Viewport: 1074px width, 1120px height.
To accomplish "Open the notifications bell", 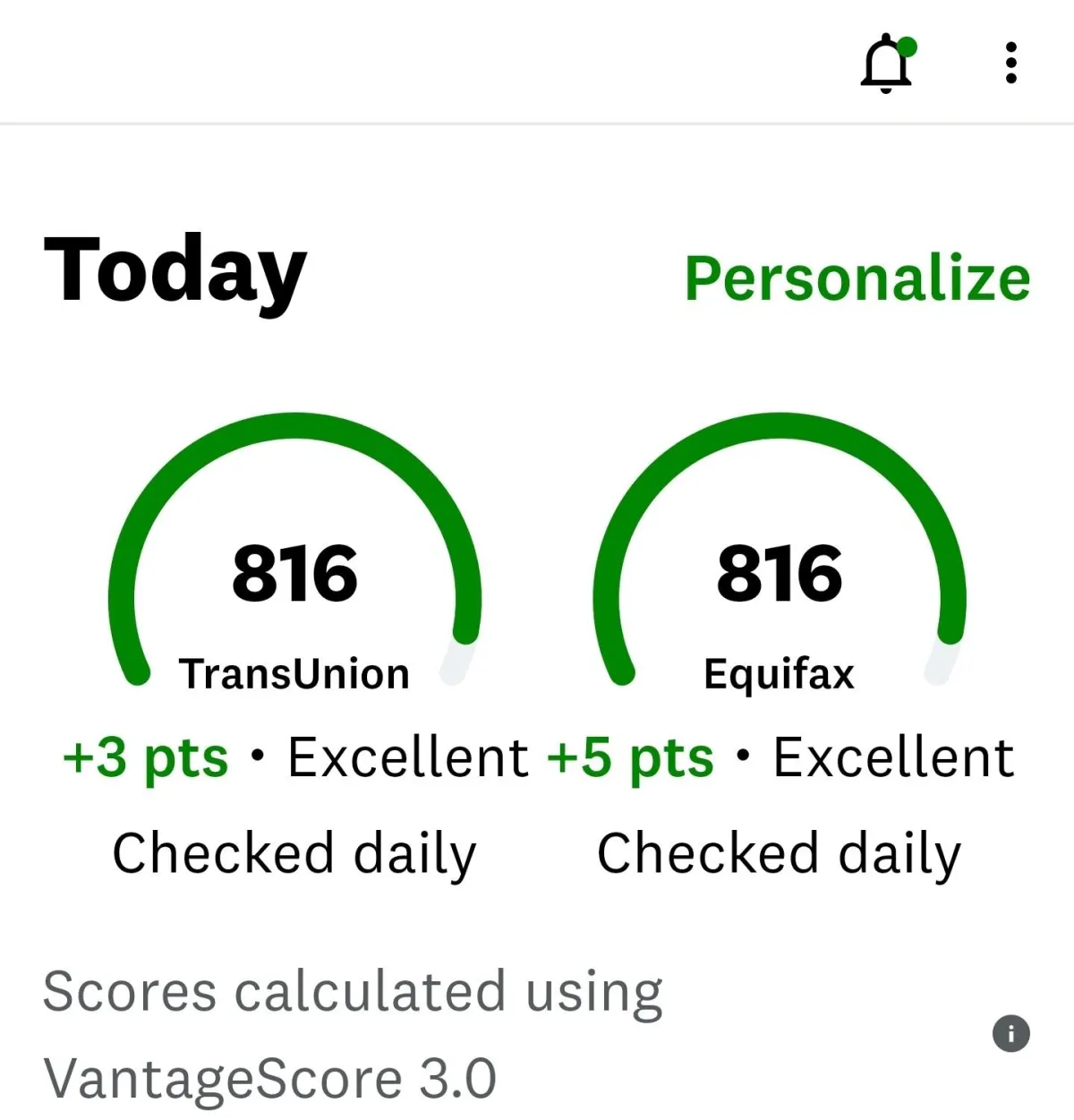I will click(887, 64).
